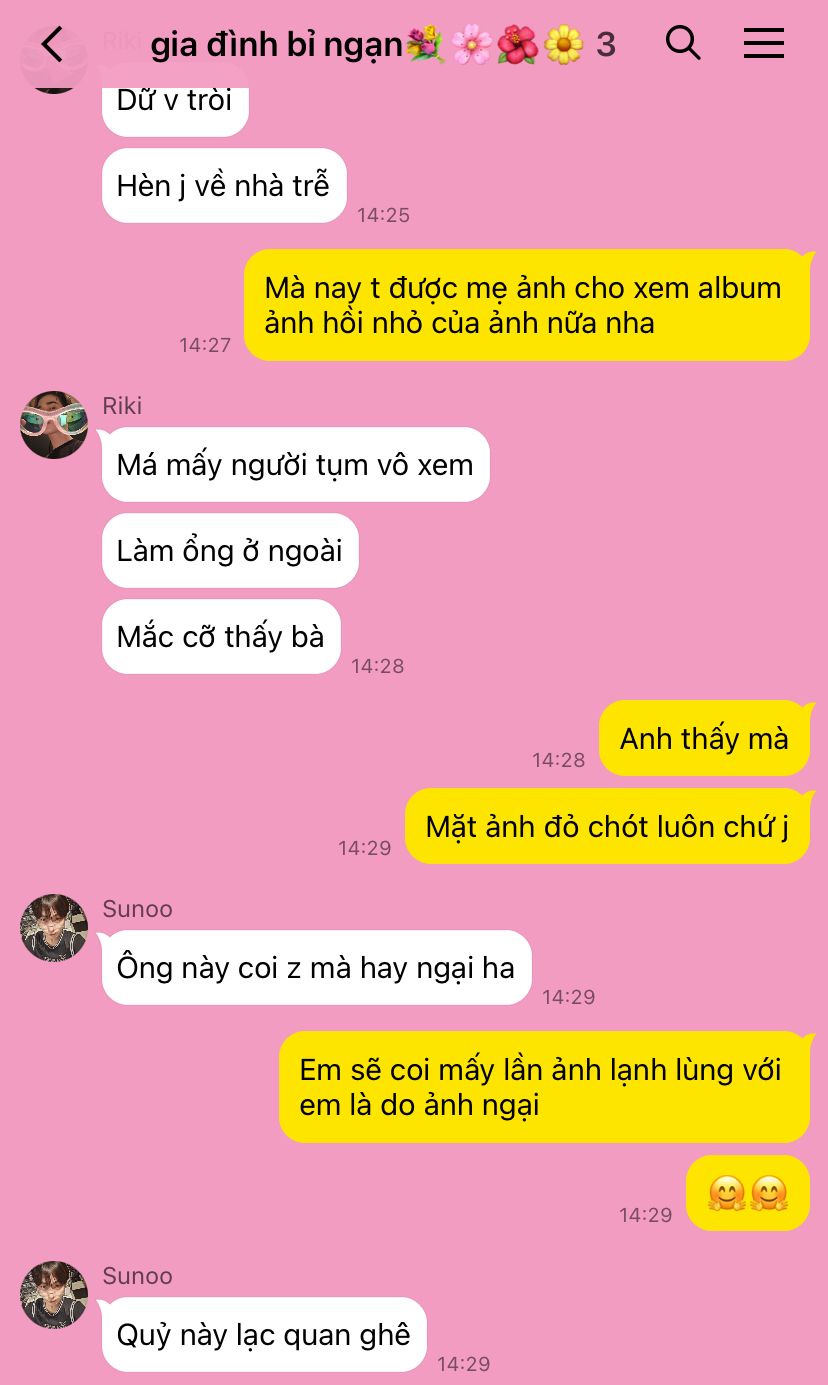The width and height of the screenshot is (828, 1385).
Task: Tap Sunoo's avatar above 'Ông này coi z'
Action: tap(54, 928)
